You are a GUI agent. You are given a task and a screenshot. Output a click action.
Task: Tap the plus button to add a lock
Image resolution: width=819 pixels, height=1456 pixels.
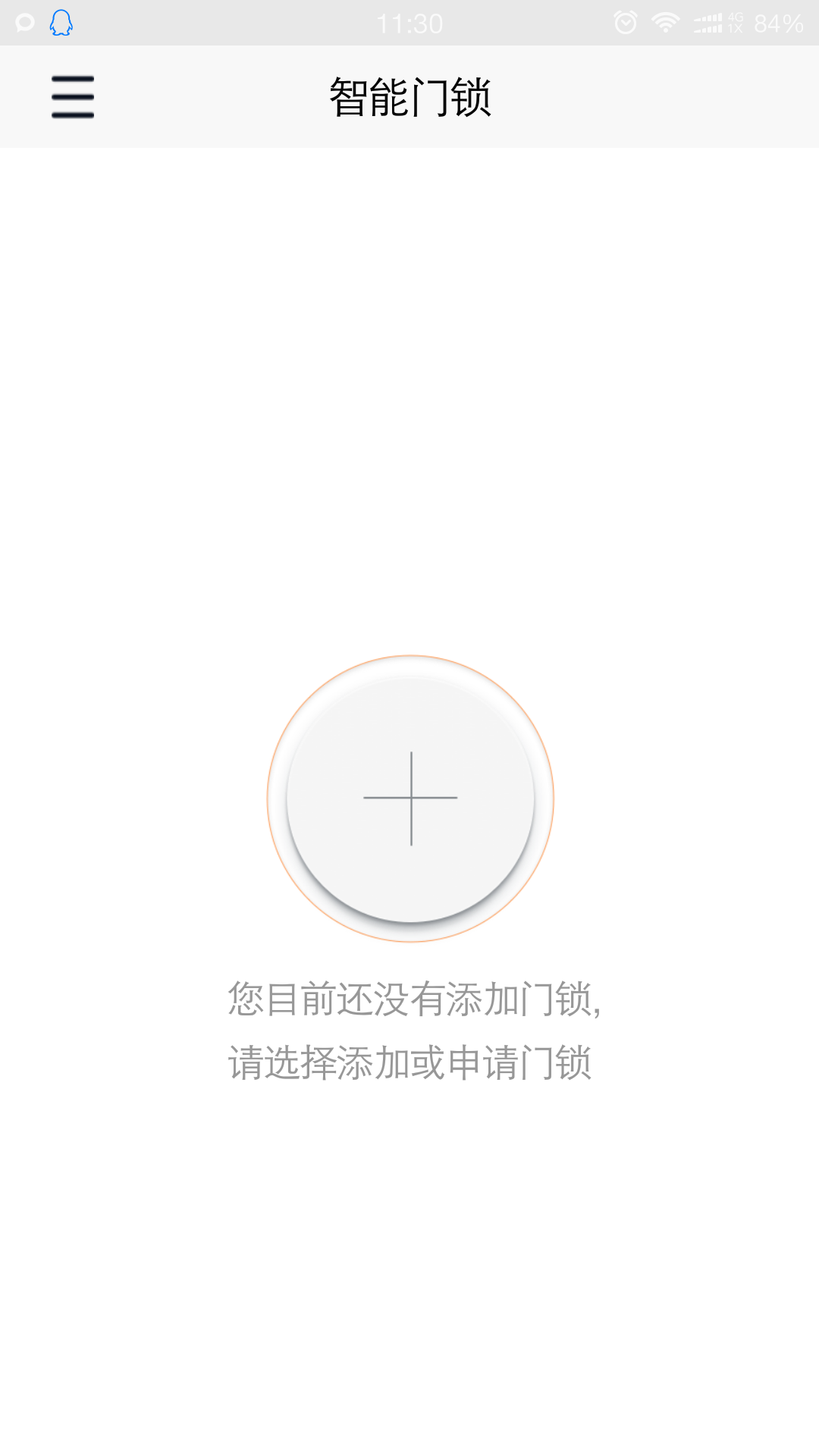[x=410, y=799]
